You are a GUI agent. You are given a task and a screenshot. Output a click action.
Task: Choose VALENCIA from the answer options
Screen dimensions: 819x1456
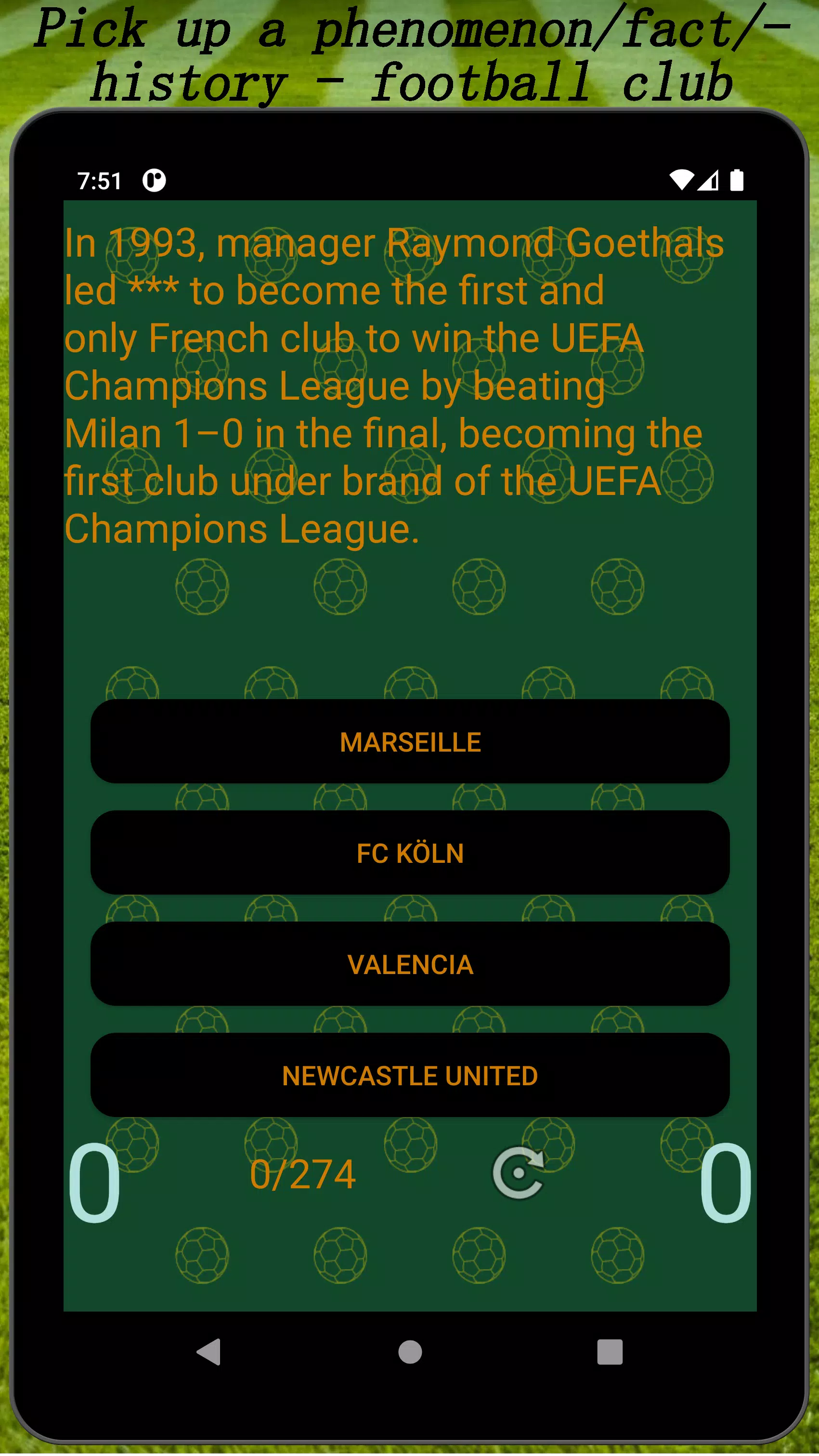(409, 965)
